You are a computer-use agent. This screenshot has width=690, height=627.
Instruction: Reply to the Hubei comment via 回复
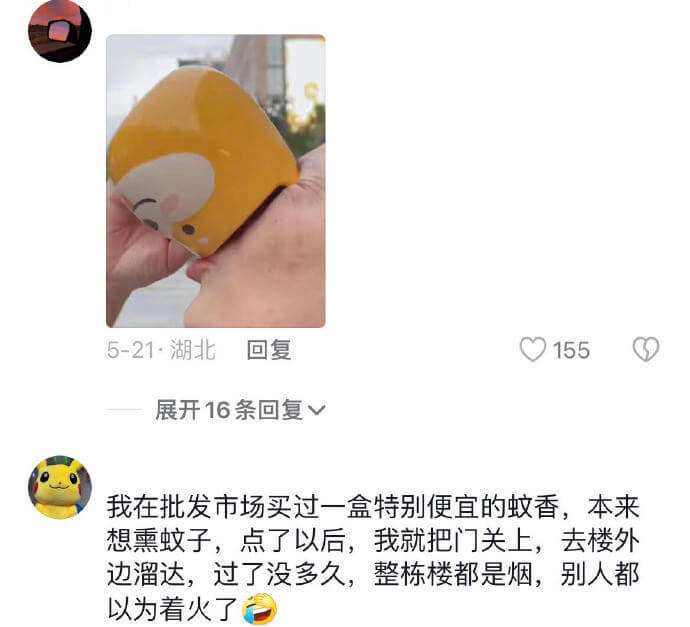click(x=269, y=350)
